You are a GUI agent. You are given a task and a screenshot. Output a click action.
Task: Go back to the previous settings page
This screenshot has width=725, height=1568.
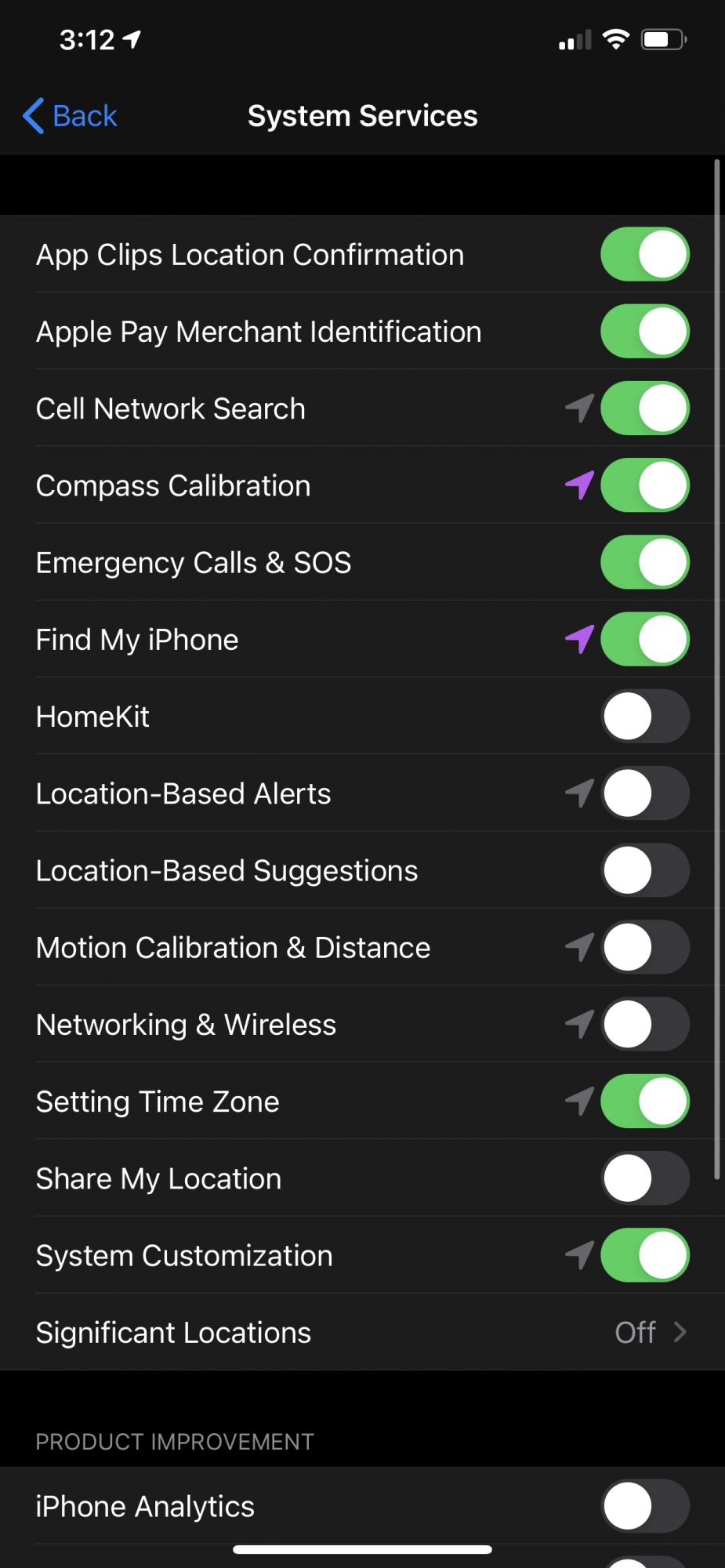click(x=71, y=116)
